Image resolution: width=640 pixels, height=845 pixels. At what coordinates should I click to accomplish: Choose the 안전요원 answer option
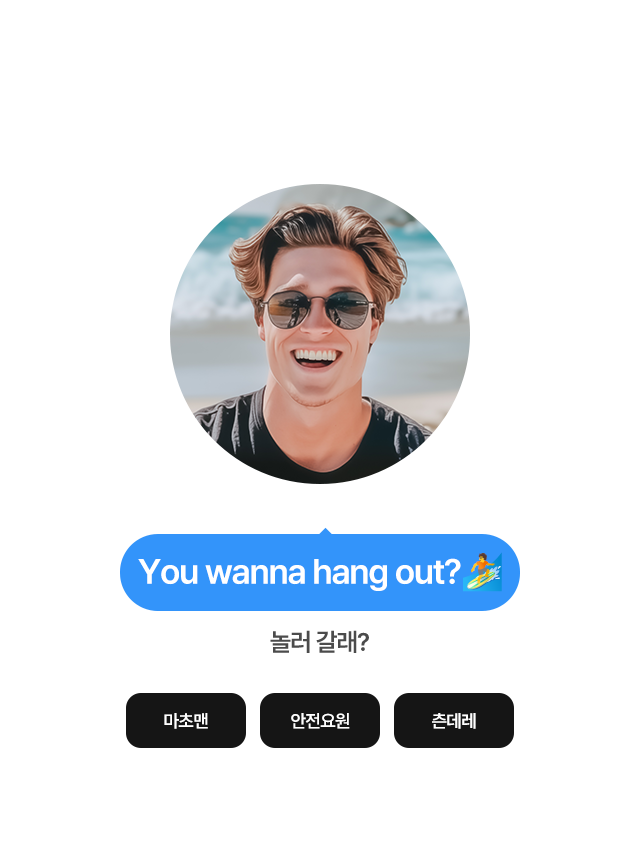pos(320,720)
